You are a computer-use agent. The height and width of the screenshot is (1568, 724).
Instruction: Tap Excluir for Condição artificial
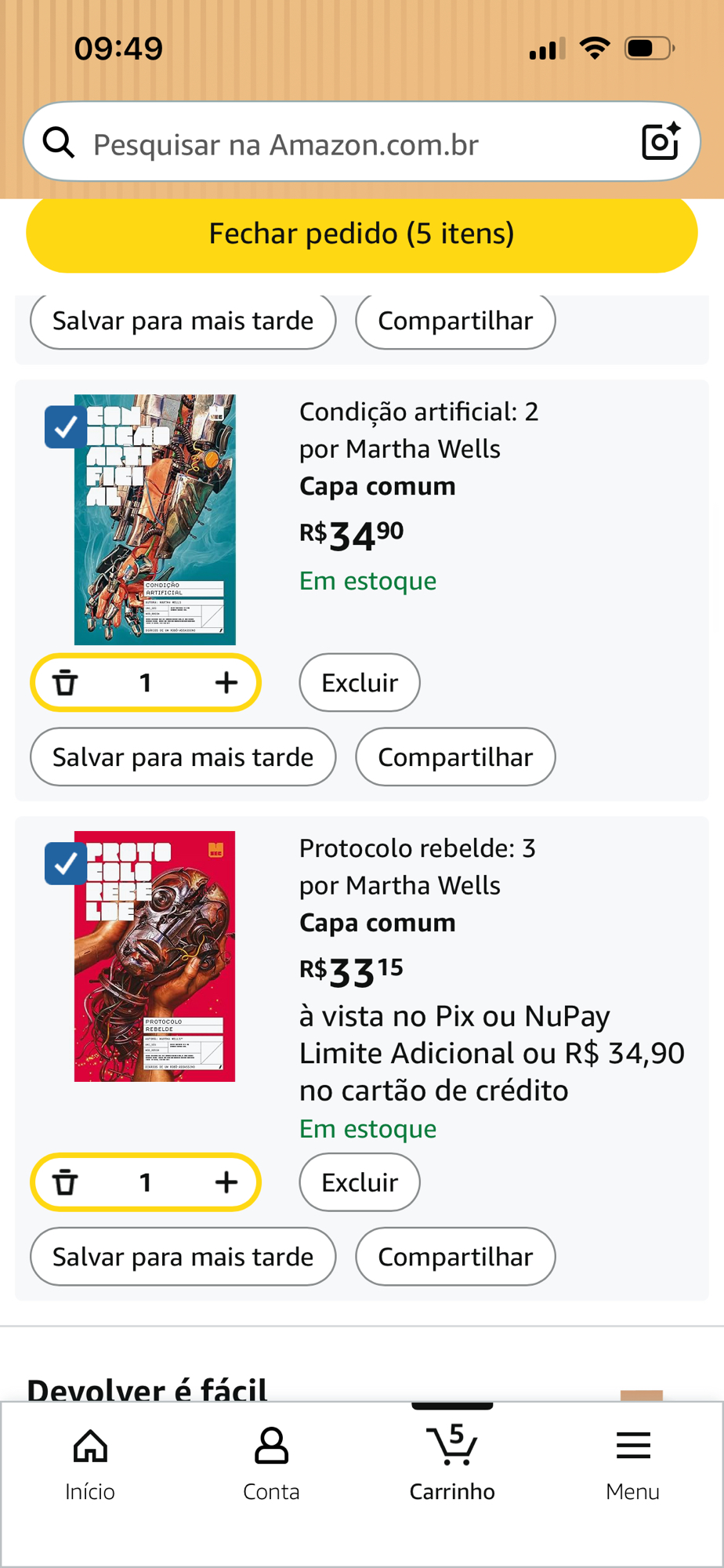tap(360, 683)
